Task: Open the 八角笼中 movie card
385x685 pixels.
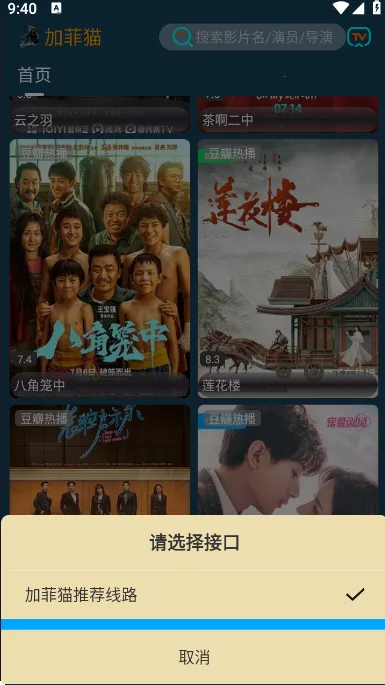Action: pos(100,268)
